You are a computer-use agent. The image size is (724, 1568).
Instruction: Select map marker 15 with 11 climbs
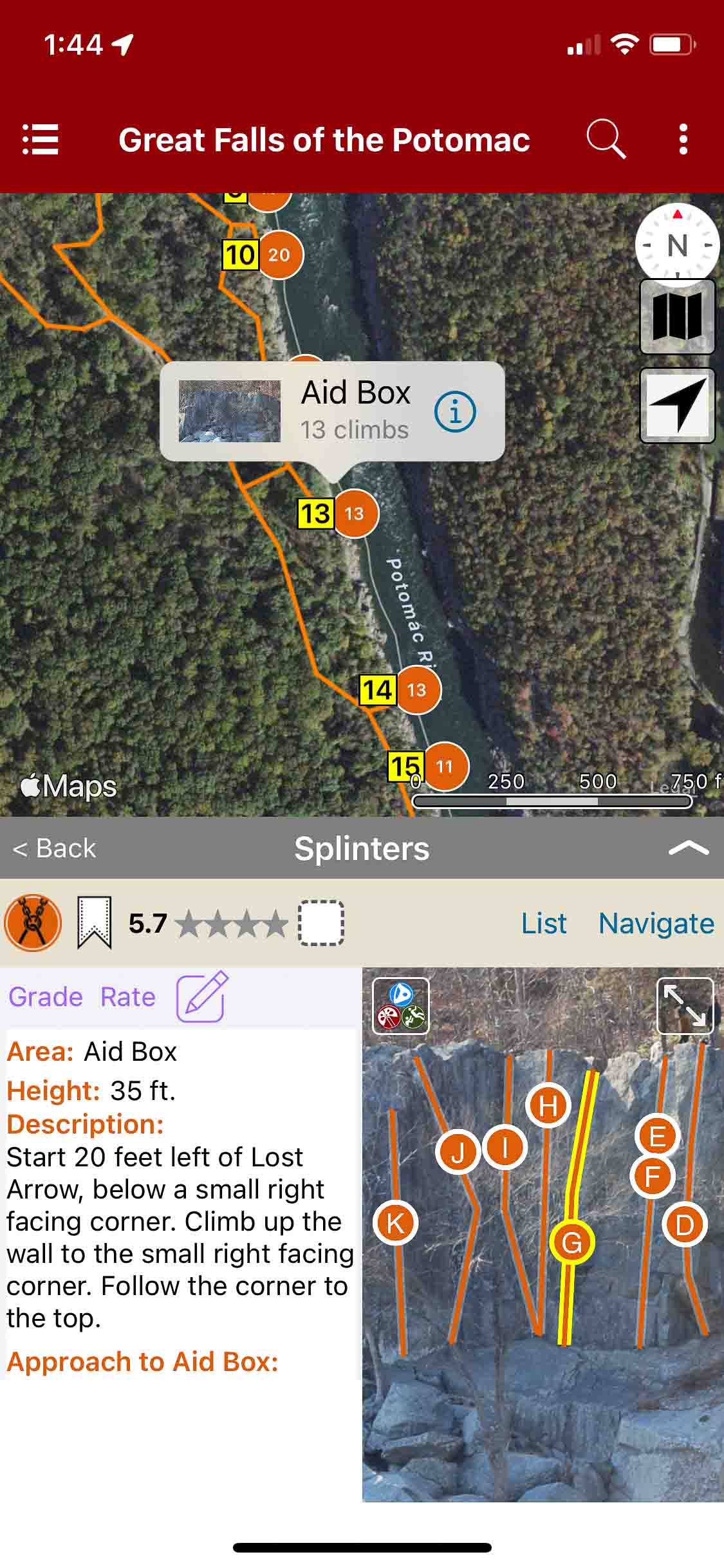point(445,766)
